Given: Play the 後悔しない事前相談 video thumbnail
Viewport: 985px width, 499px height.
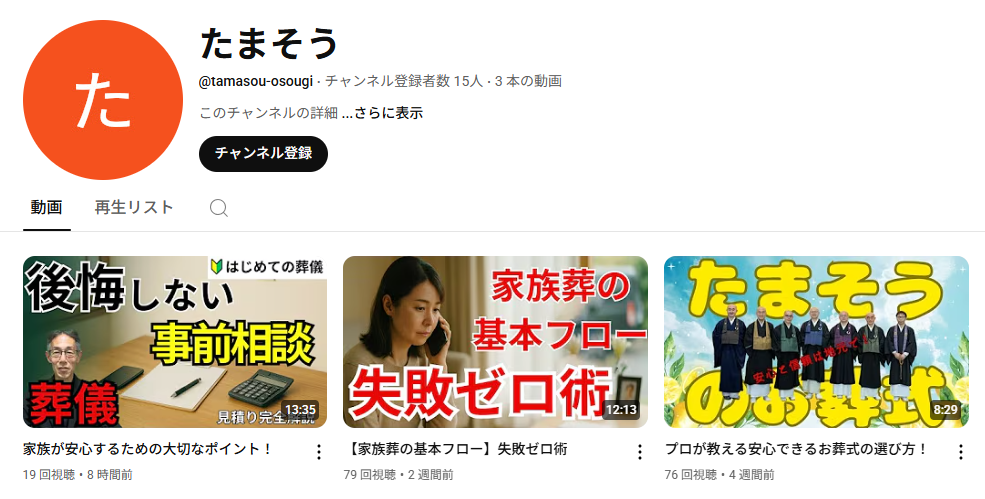Looking at the screenshot, I should [174, 342].
